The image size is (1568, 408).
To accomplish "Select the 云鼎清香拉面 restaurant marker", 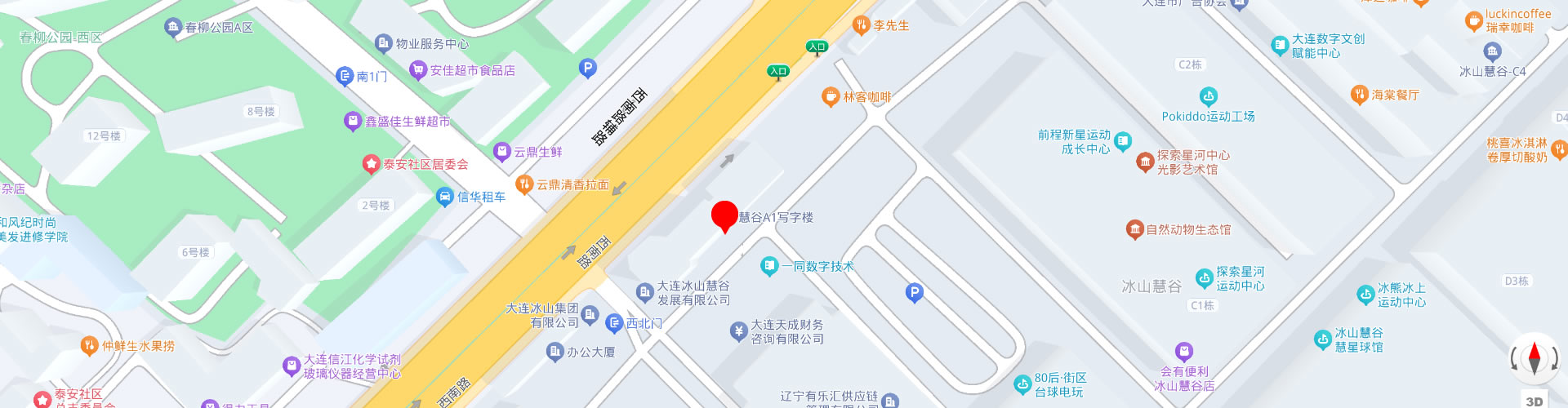I will click(x=524, y=184).
